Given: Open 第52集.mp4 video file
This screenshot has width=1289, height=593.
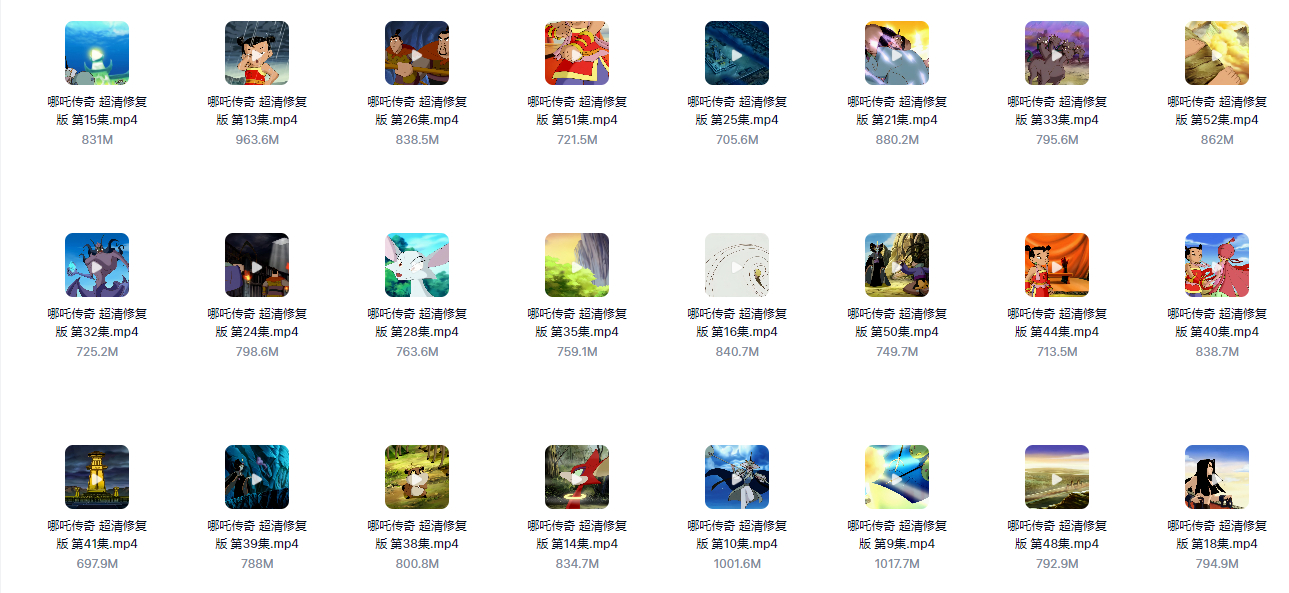Looking at the screenshot, I should [x=1217, y=54].
